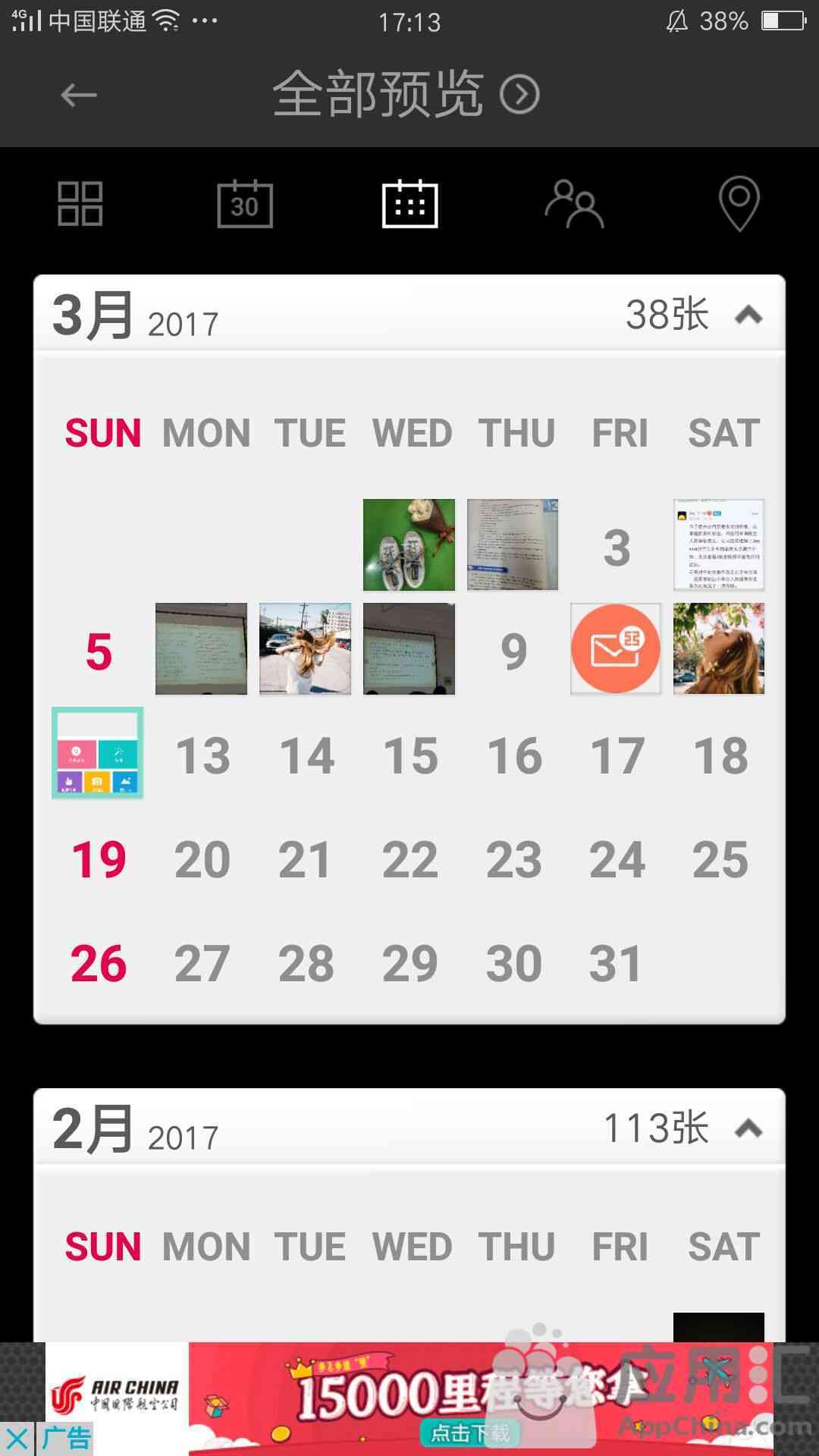Switch to the daily 30 calendar tab
The height and width of the screenshot is (1456, 819).
click(x=244, y=203)
